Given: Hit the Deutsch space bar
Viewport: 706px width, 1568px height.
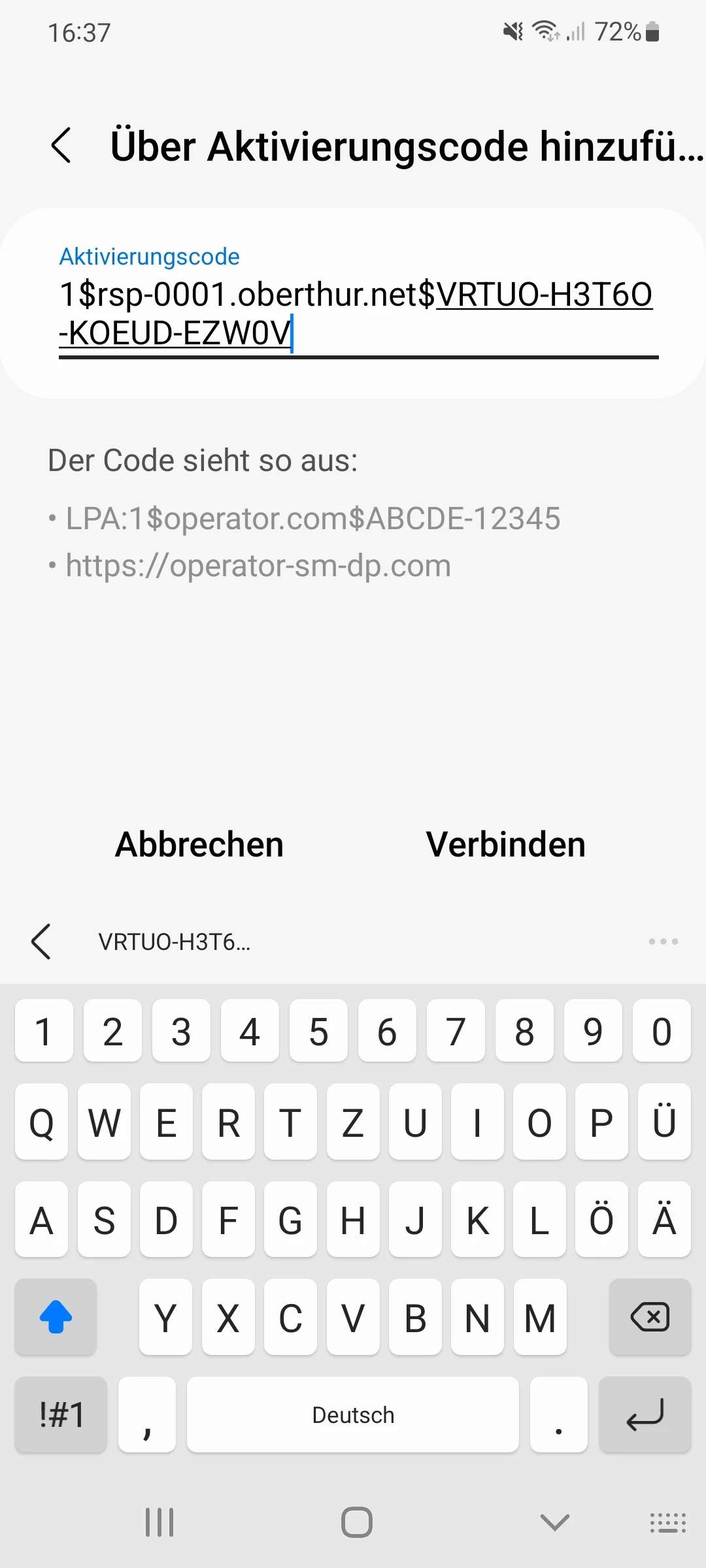Looking at the screenshot, I should click(x=353, y=1415).
